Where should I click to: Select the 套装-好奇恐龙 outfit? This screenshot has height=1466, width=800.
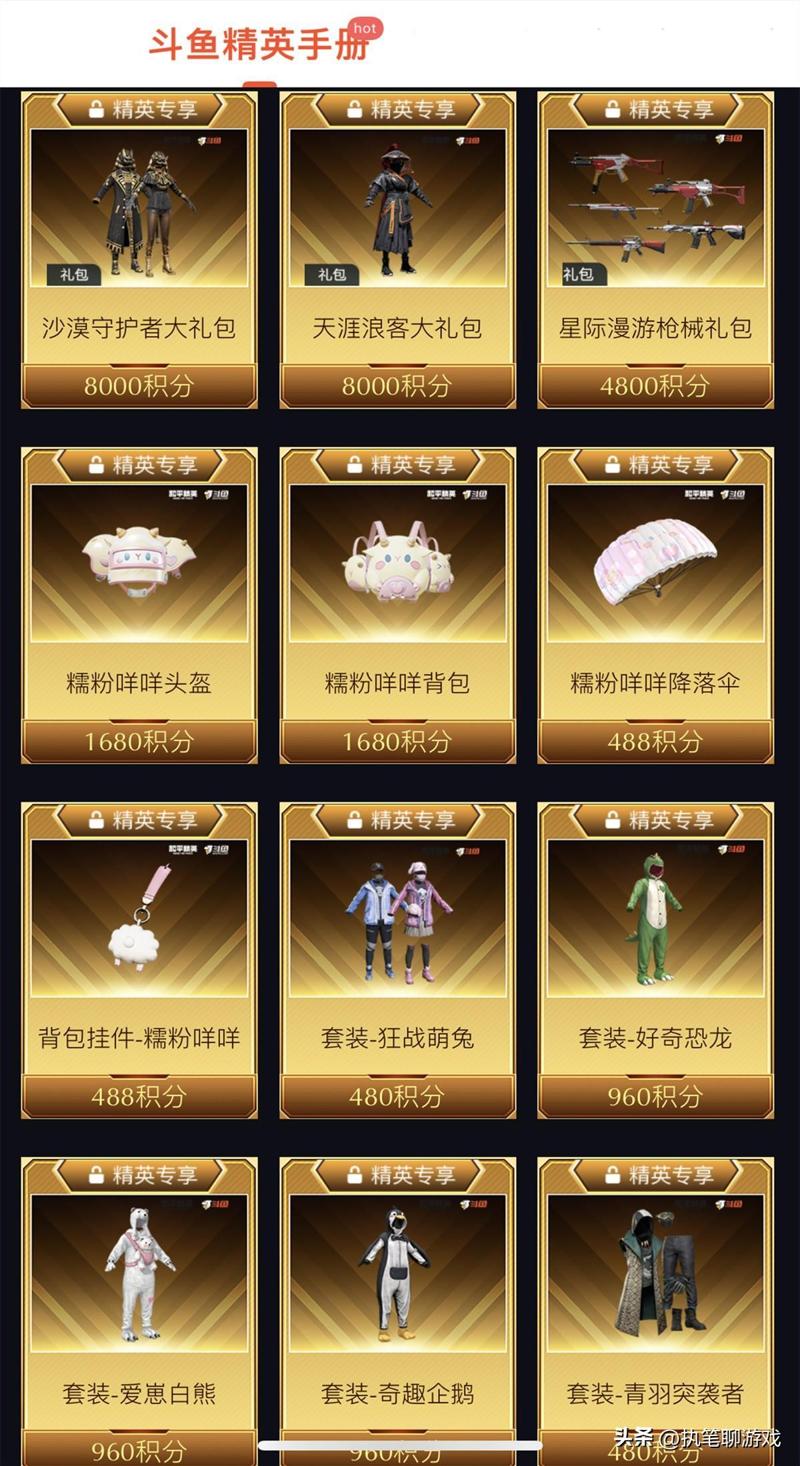click(655, 960)
